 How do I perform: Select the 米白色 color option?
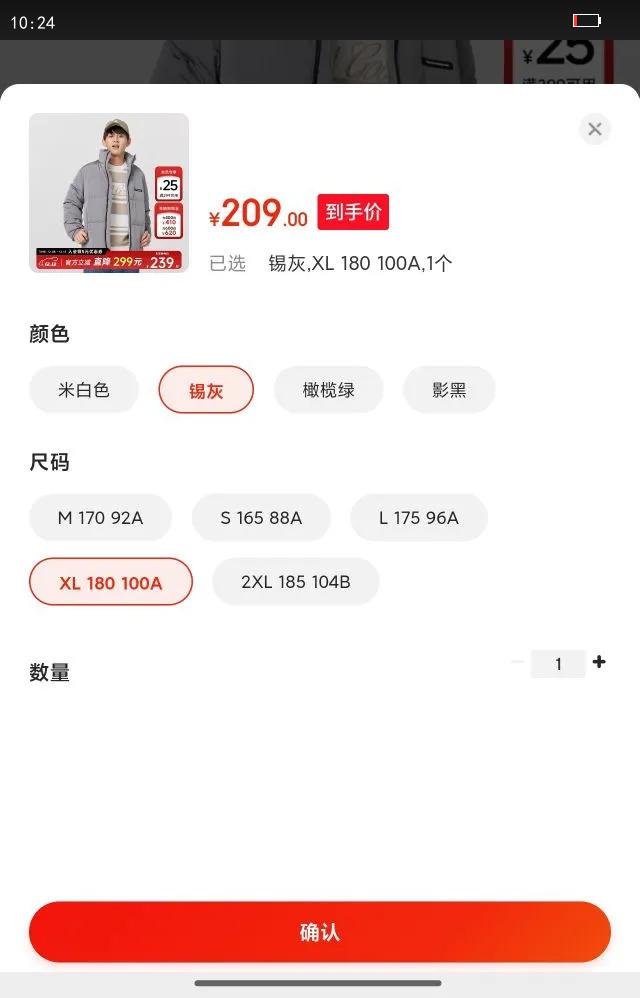tap(84, 390)
